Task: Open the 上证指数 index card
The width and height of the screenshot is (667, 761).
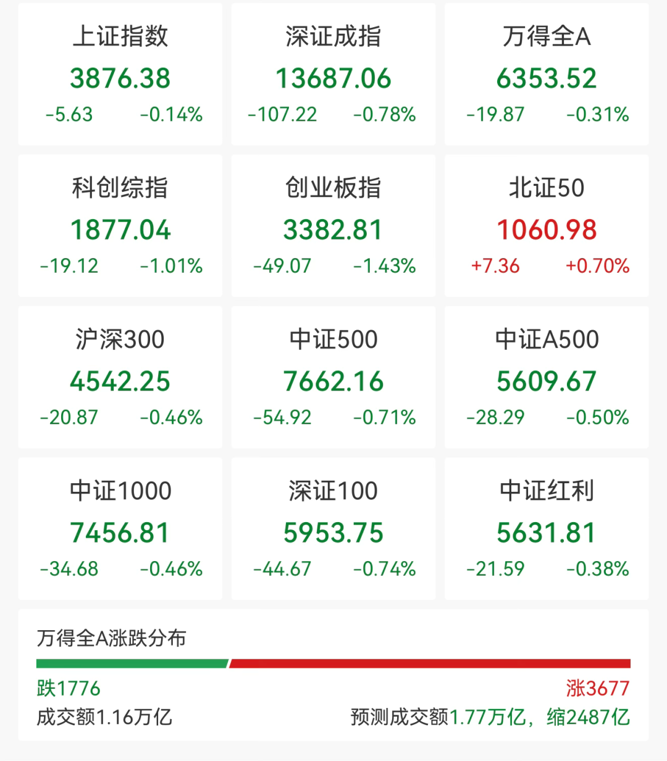Action: click(x=120, y=74)
